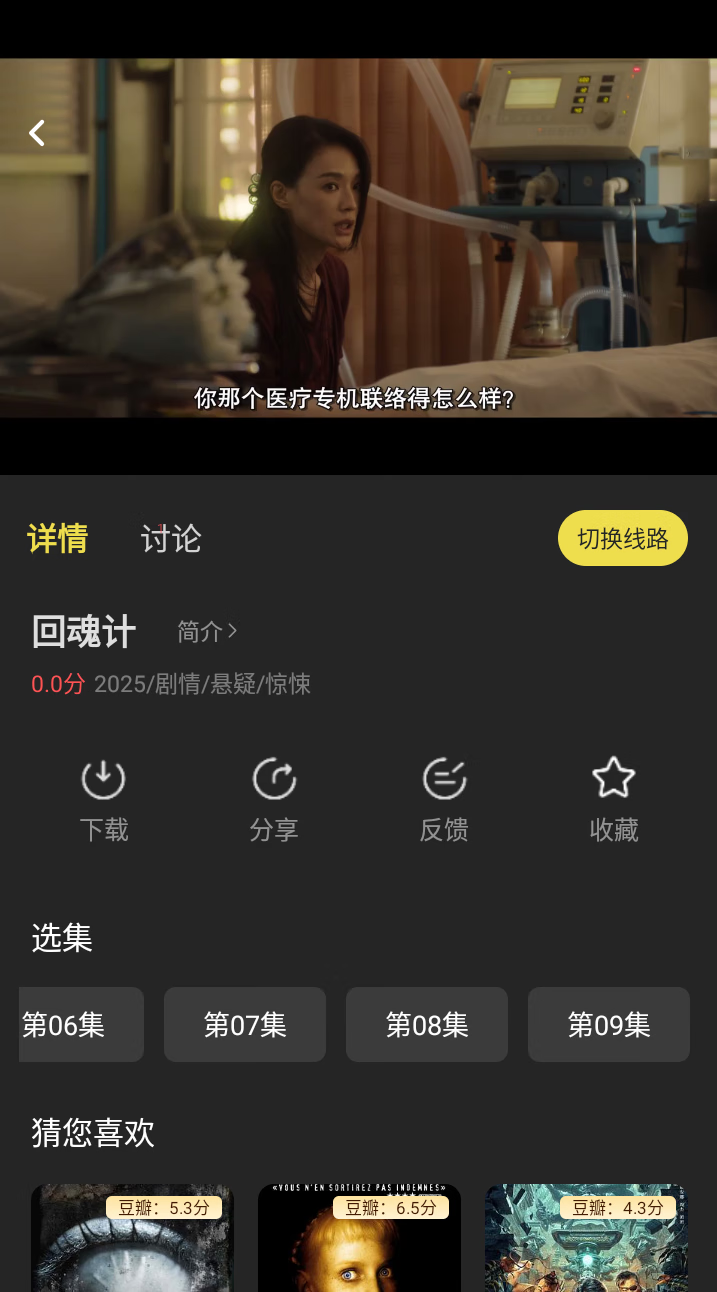717x1292 pixels.
Task: Open the recommended poster rated 豆瓣 6.5分
Action: click(359, 1240)
